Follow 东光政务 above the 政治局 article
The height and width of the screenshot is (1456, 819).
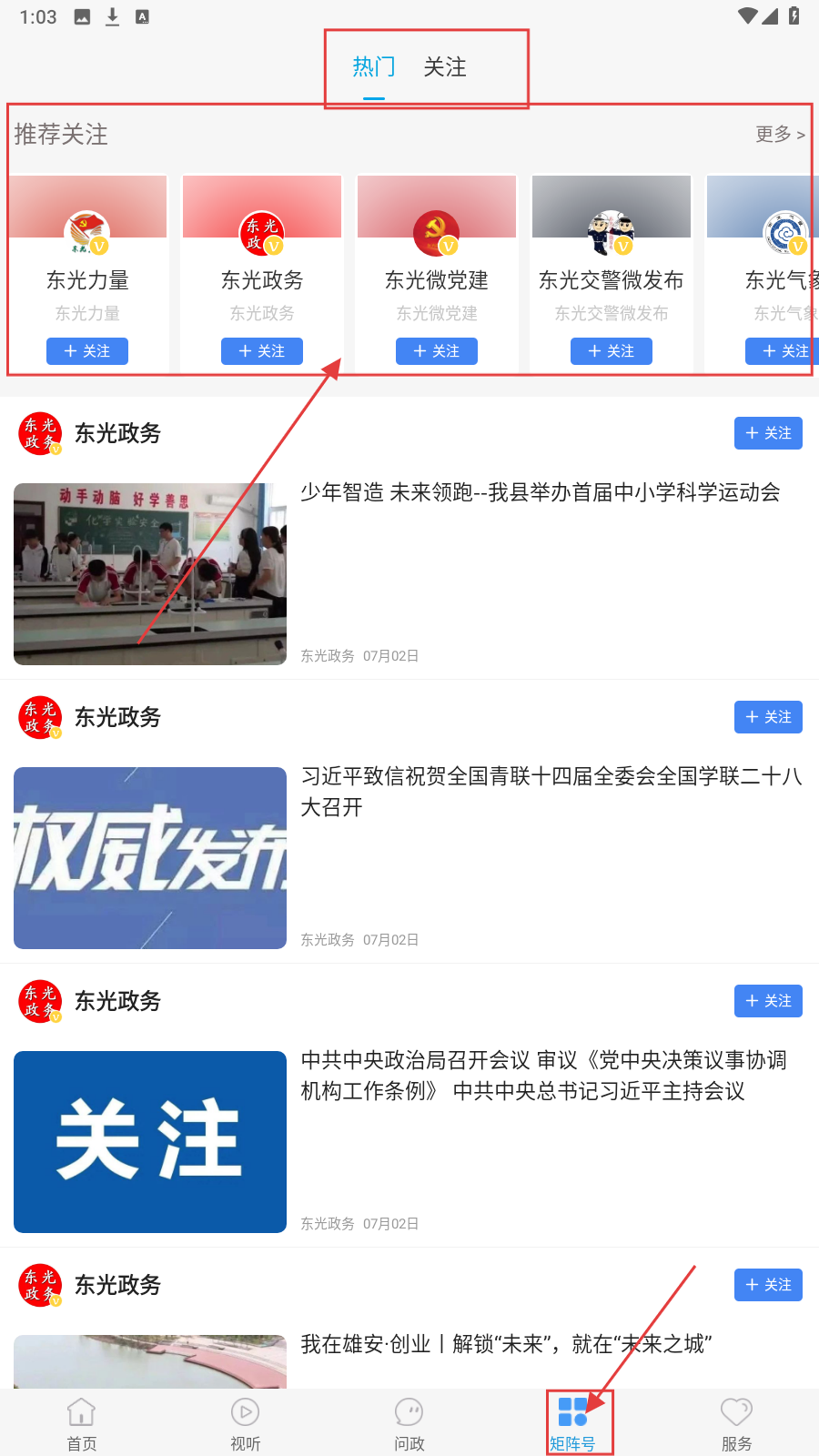(768, 1001)
